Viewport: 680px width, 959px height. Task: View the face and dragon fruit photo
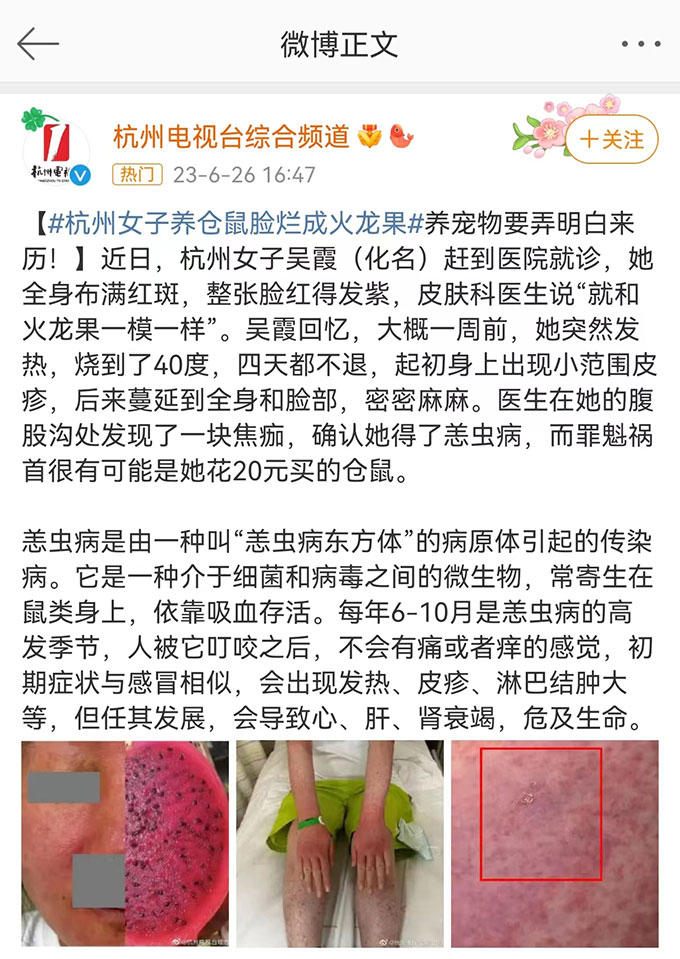pyautogui.click(x=125, y=843)
